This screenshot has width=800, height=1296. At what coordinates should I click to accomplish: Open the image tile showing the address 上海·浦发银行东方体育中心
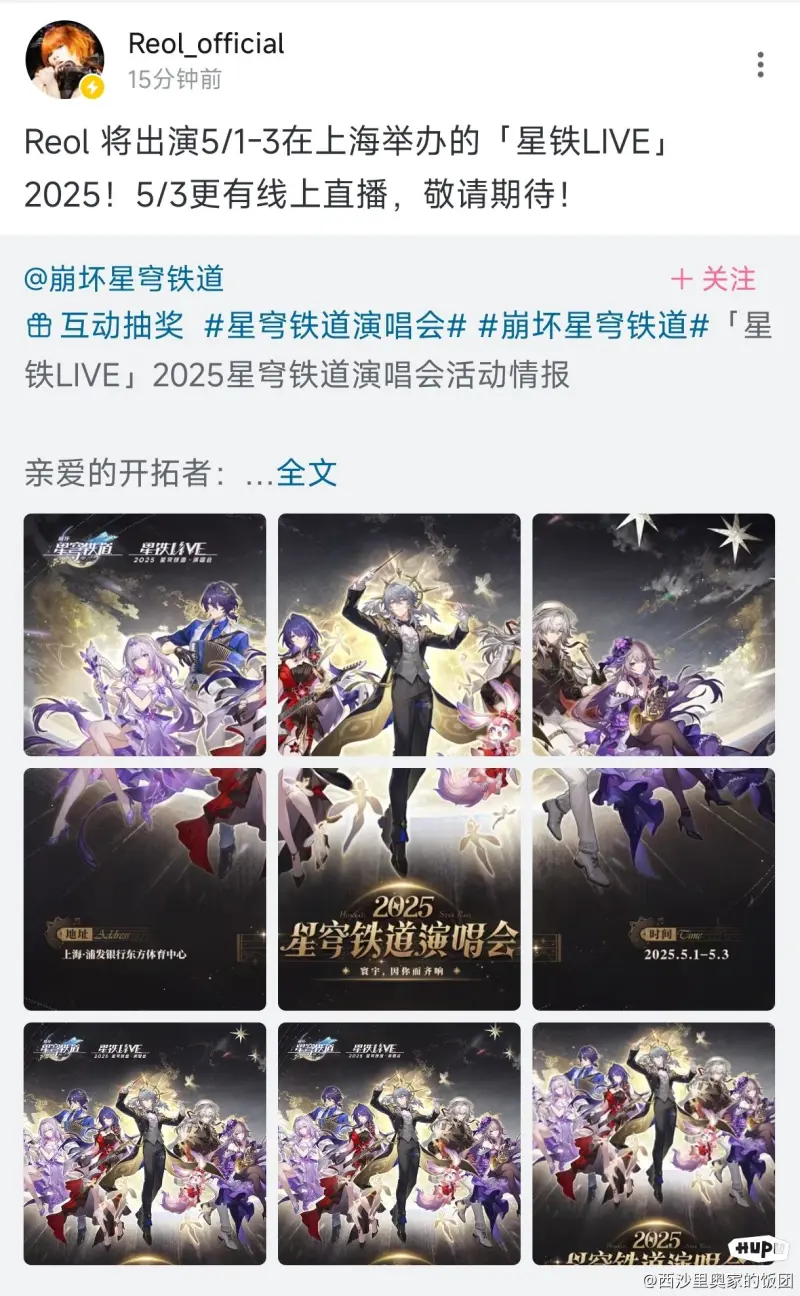click(145, 888)
